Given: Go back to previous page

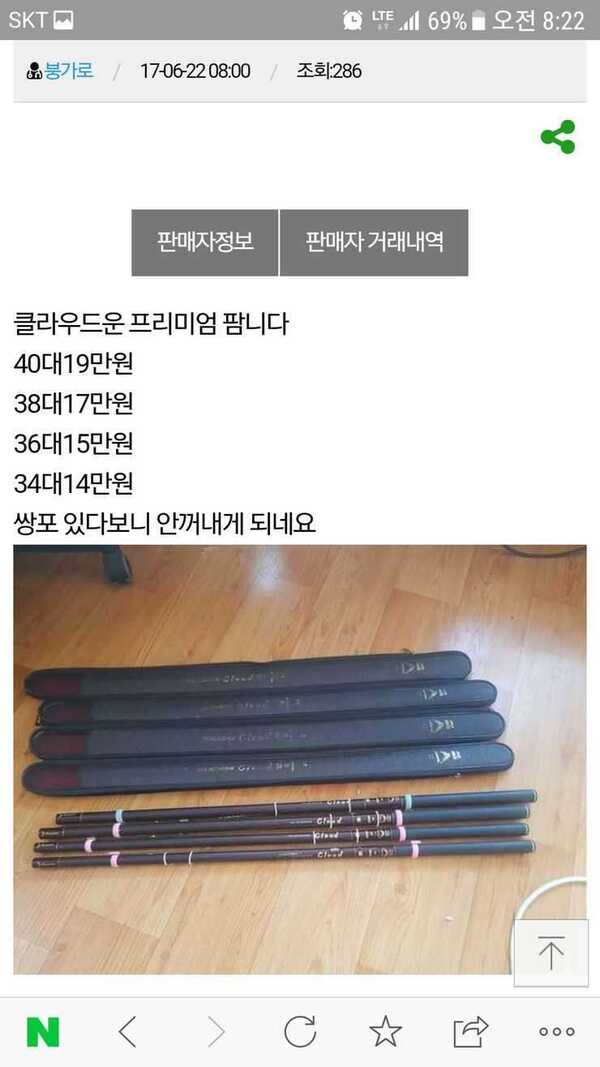Looking at the screenshot, I should (127, 1032).
